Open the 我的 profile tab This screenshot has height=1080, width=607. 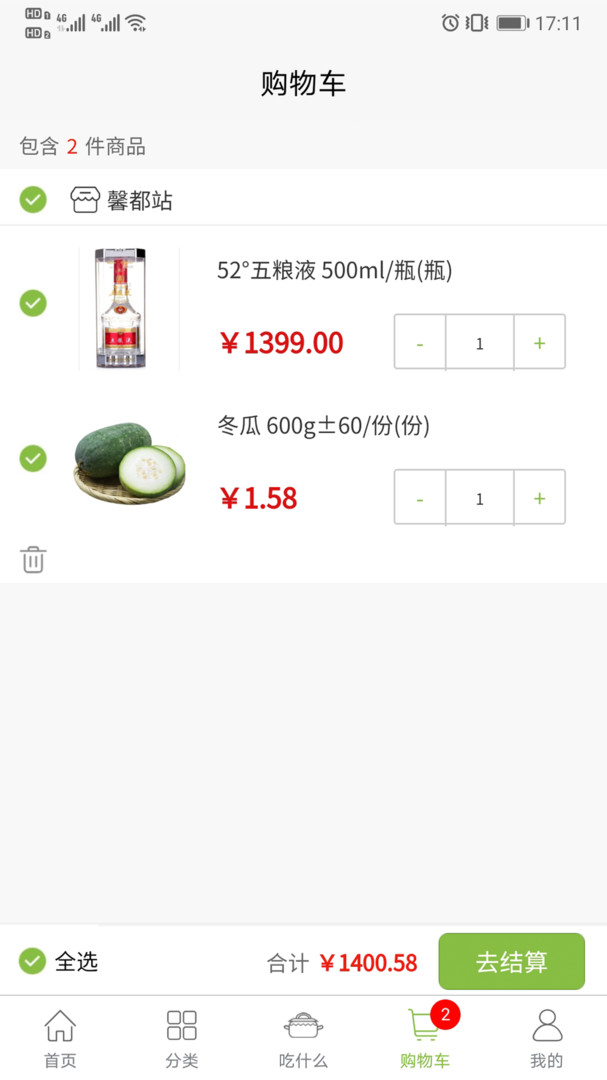(546, 1038)
